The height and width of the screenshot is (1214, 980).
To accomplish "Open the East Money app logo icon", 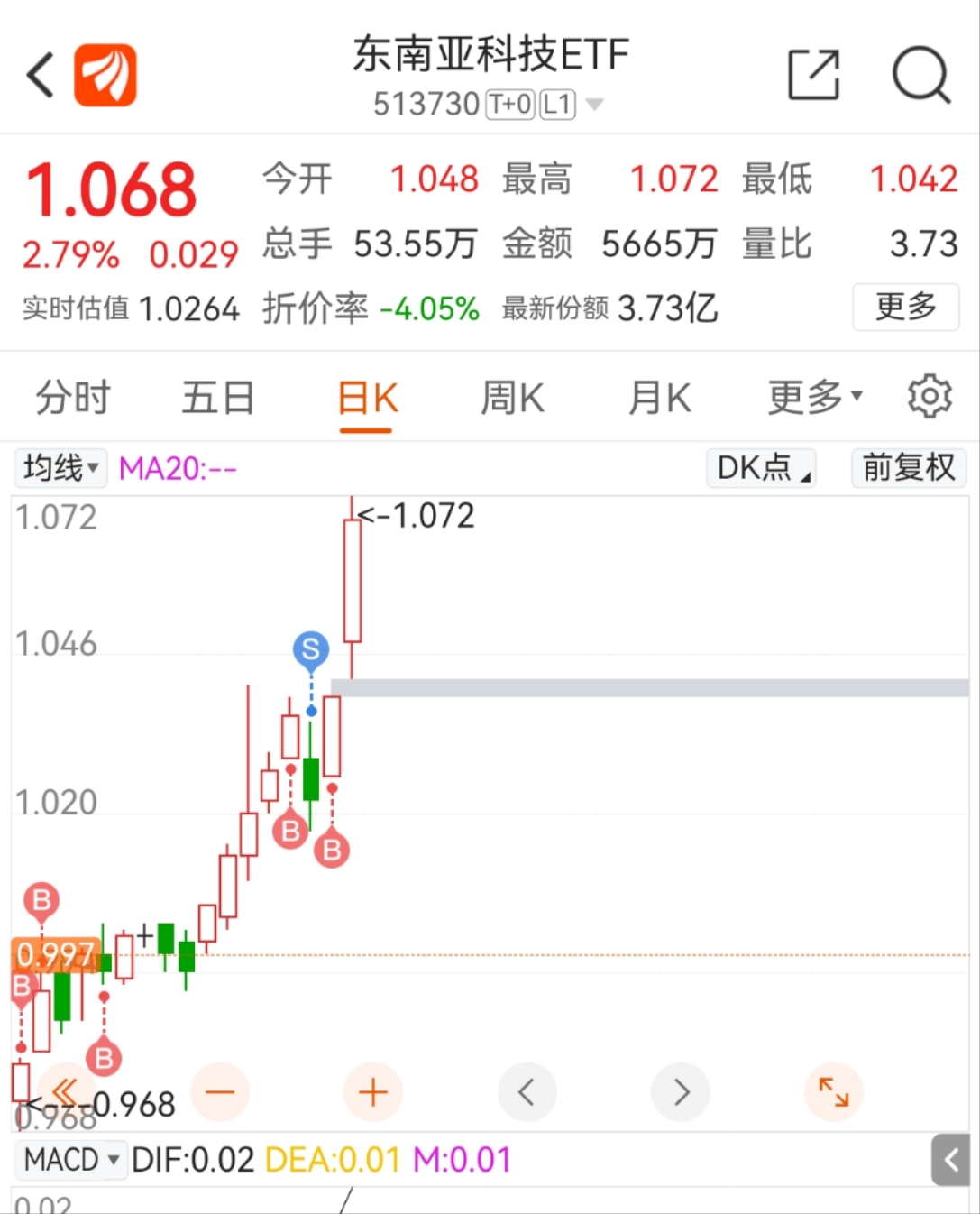I will pos(105,74).
